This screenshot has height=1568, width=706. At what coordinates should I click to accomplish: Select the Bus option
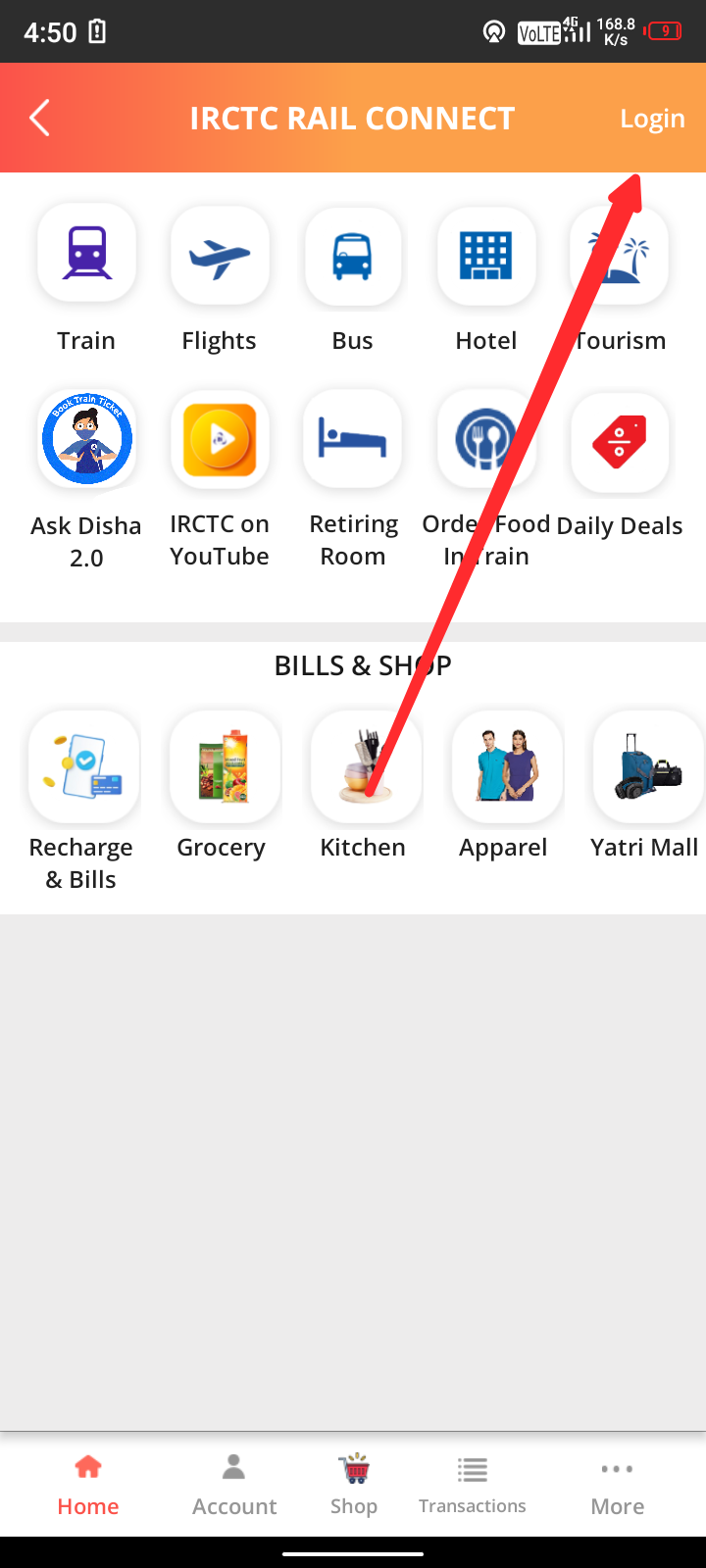pyautogui.click(x=353, y=255)
